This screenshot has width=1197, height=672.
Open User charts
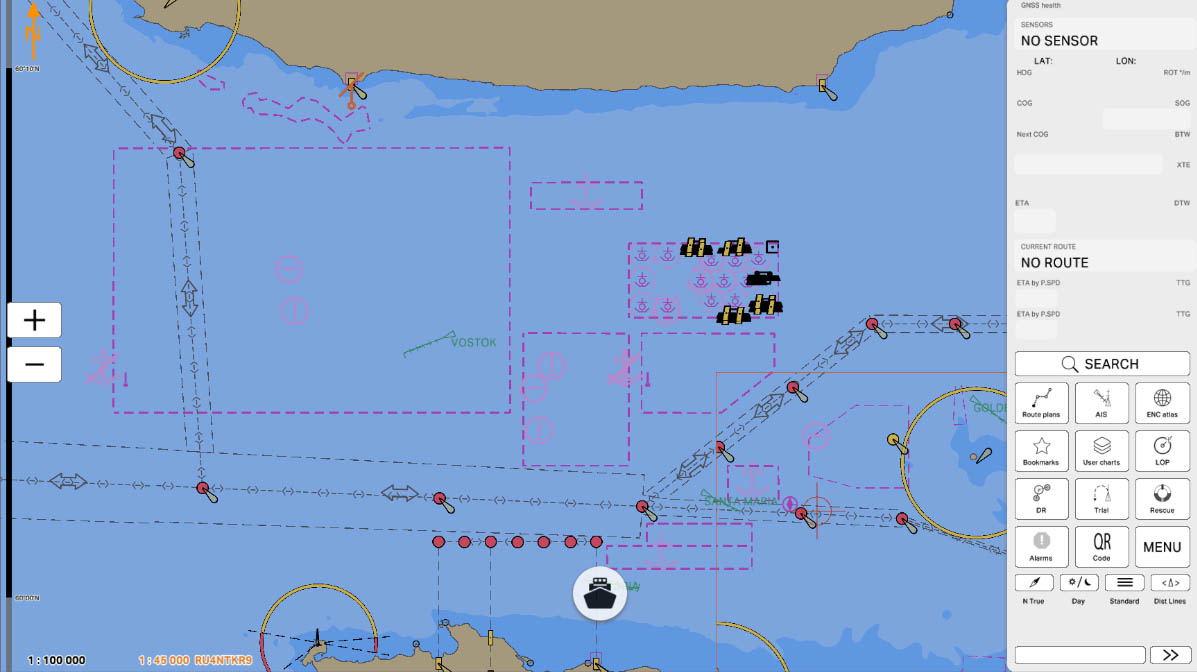(x=1101, y=450)
